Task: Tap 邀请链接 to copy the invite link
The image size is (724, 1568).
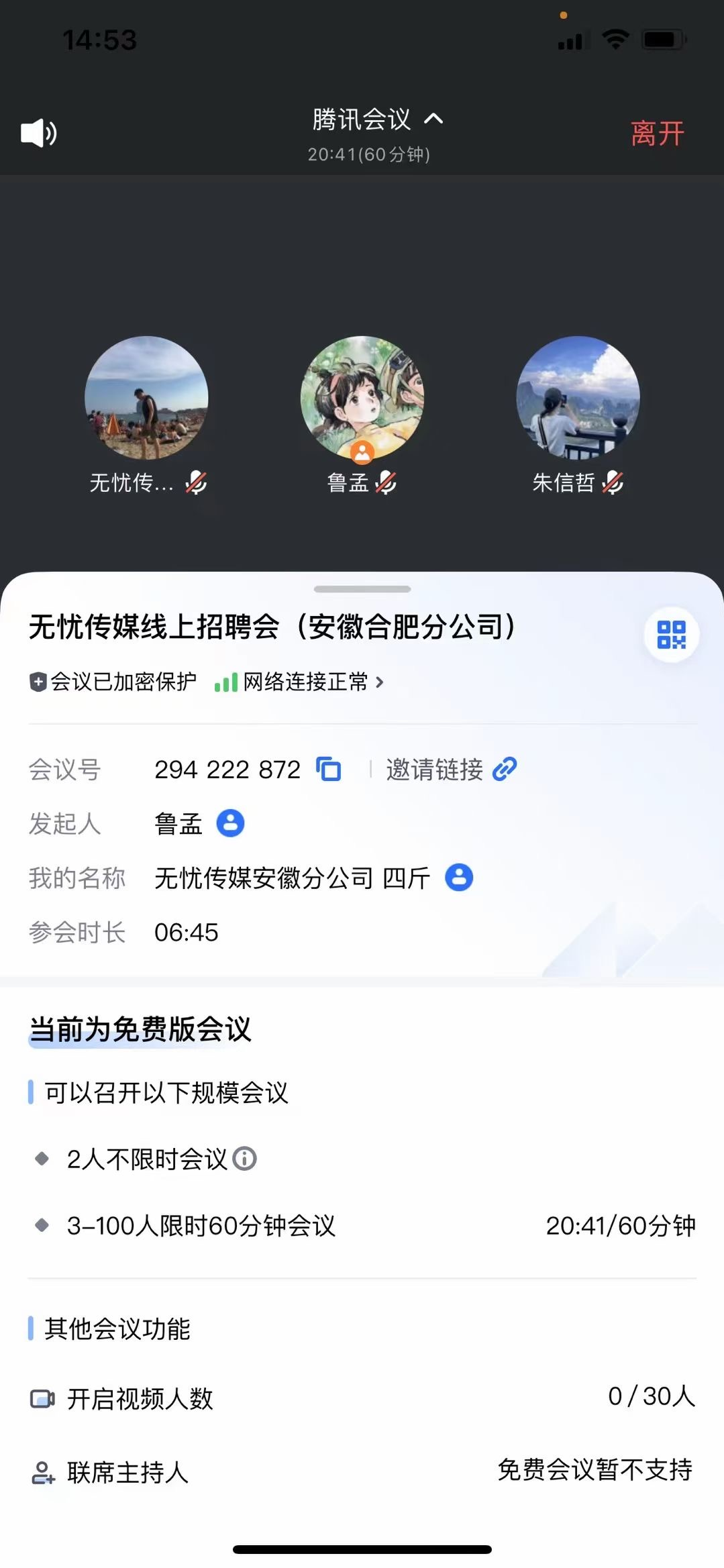Action: pyautogui.click(x=451, y=769)
